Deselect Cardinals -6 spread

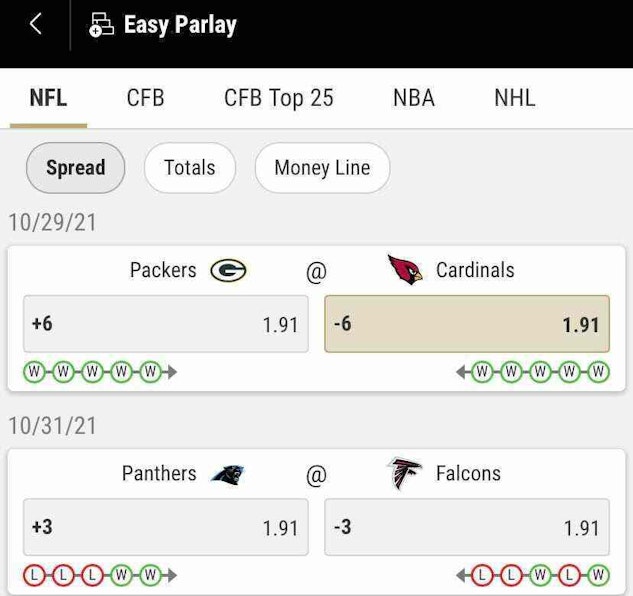coord(467,324)
